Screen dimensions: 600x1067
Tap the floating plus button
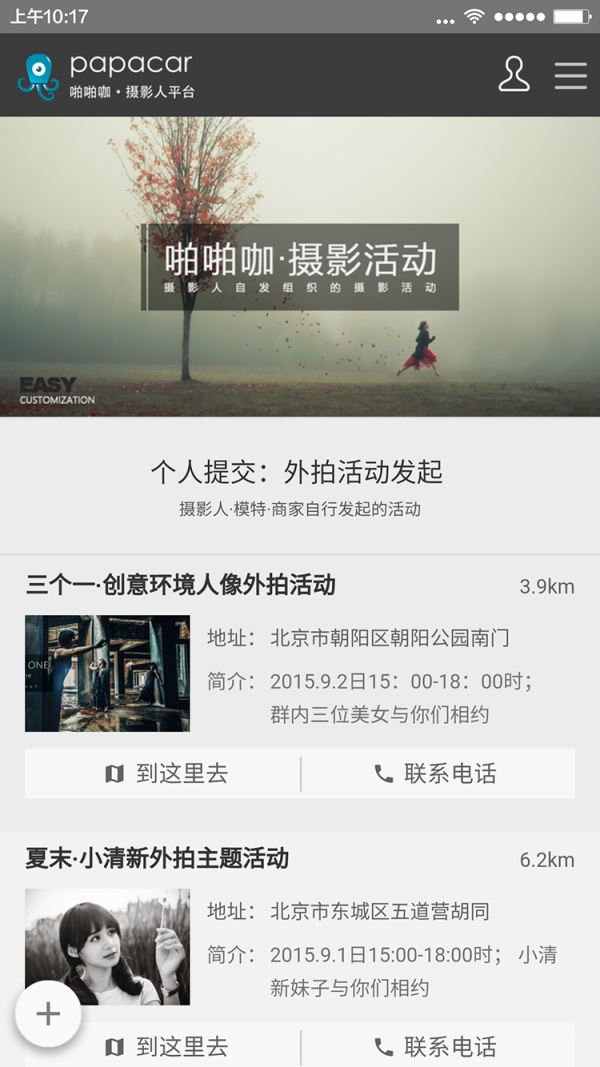pos(48,1014)
